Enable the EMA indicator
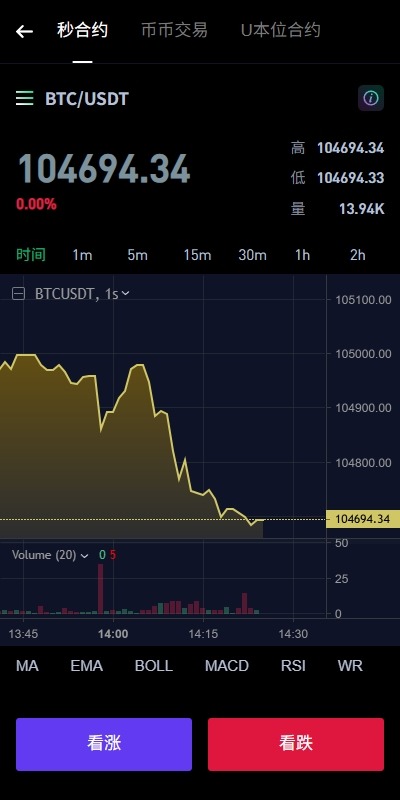This screenshot has height=800, width=400. click(x=86, y=666)
